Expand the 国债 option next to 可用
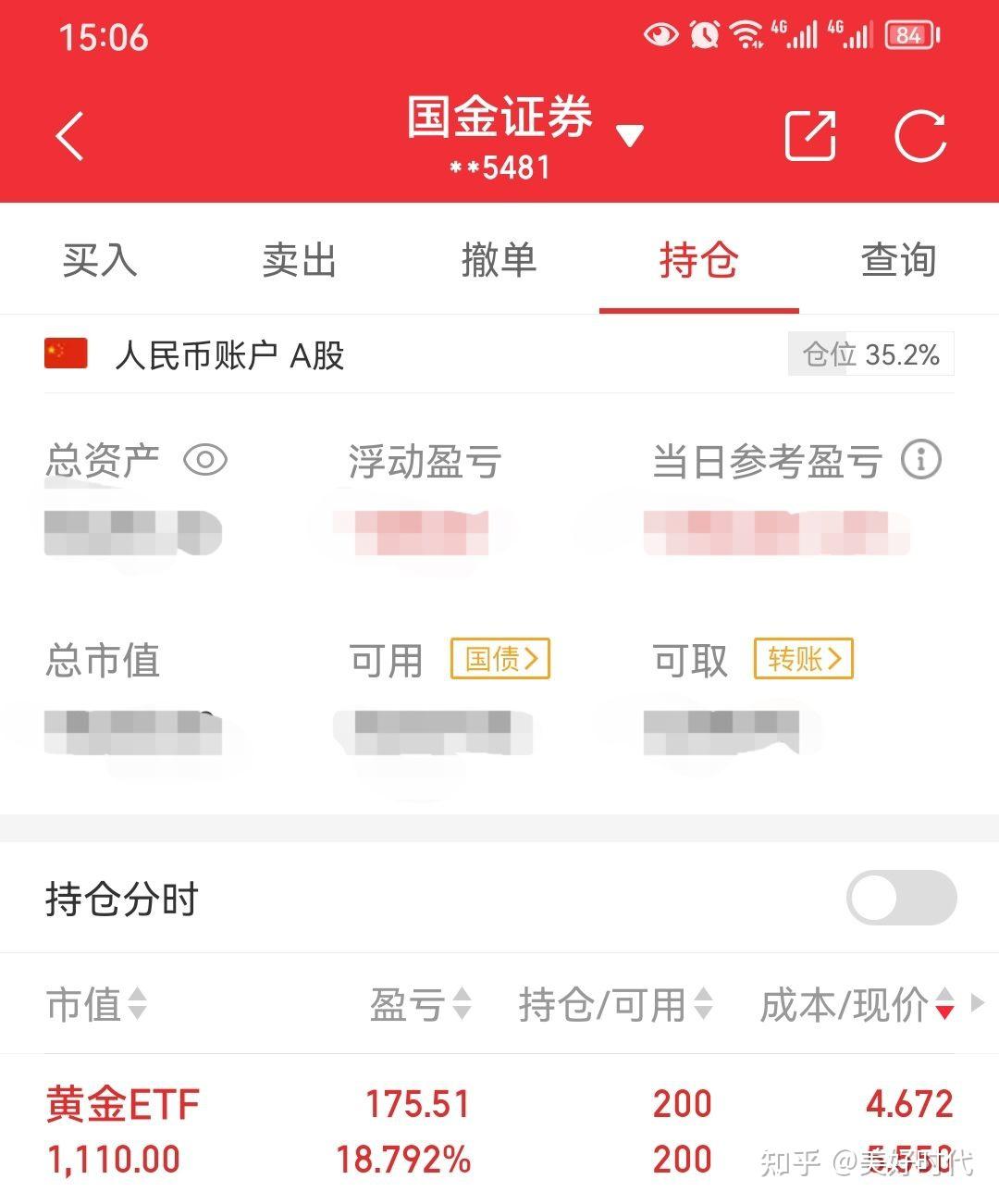Screen dimensions: 999x1204 (499, 659)
